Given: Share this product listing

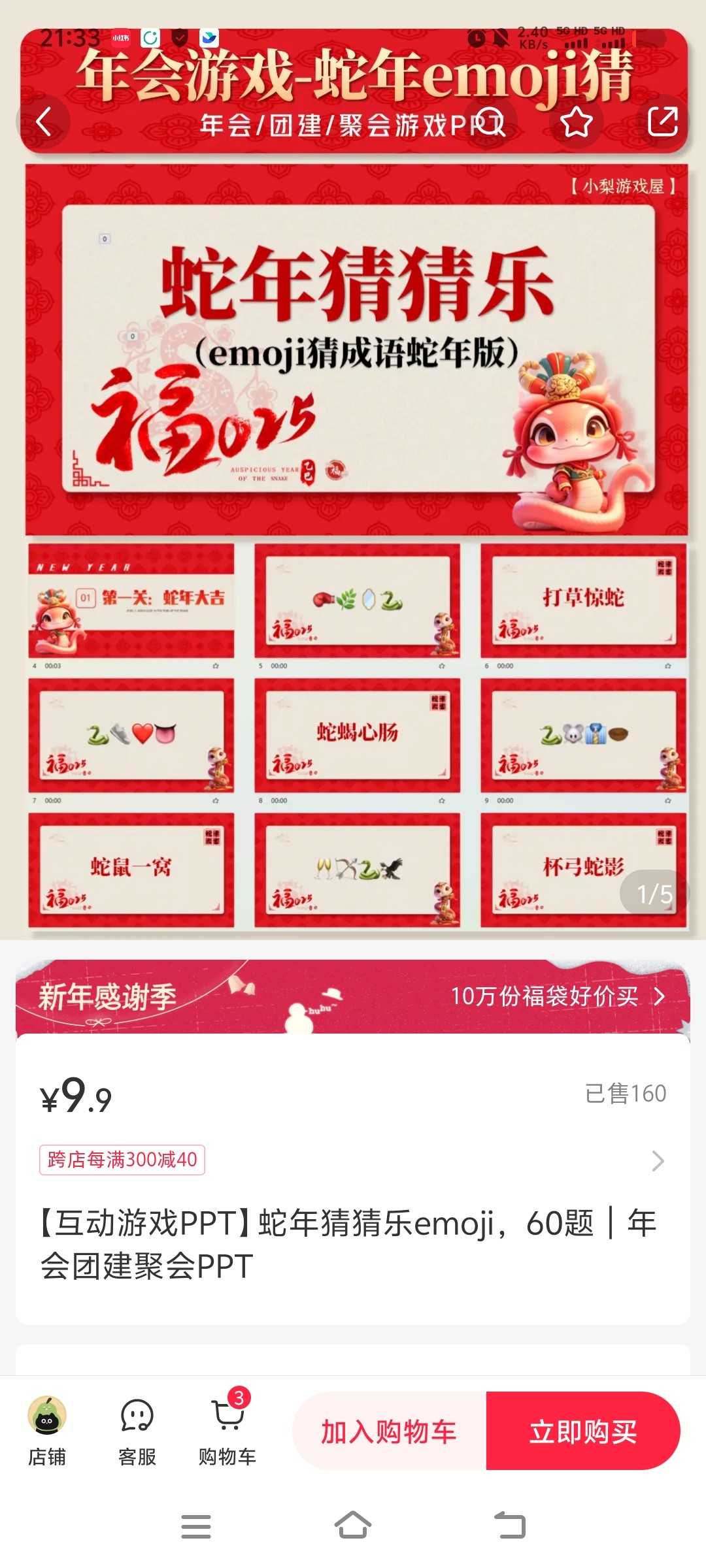Looking at the screenshot, I should point(662,122).
